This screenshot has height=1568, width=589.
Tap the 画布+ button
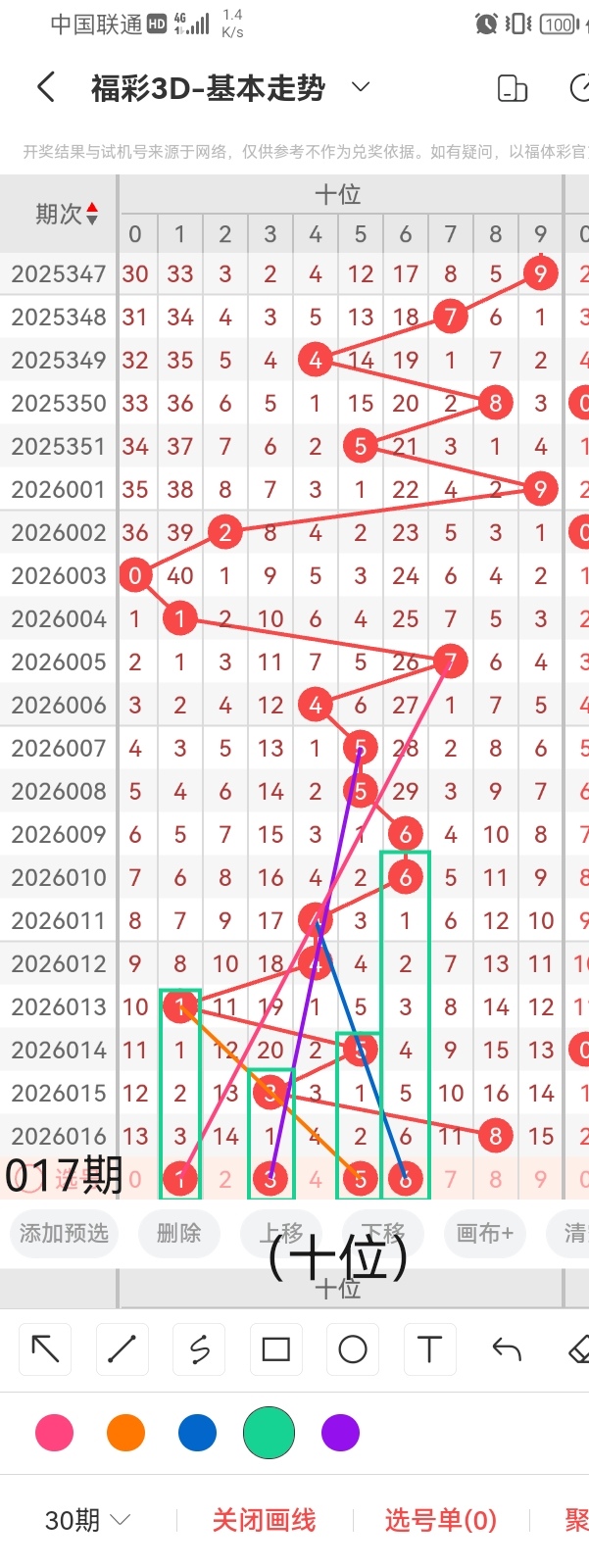(x=484, y=1233)
